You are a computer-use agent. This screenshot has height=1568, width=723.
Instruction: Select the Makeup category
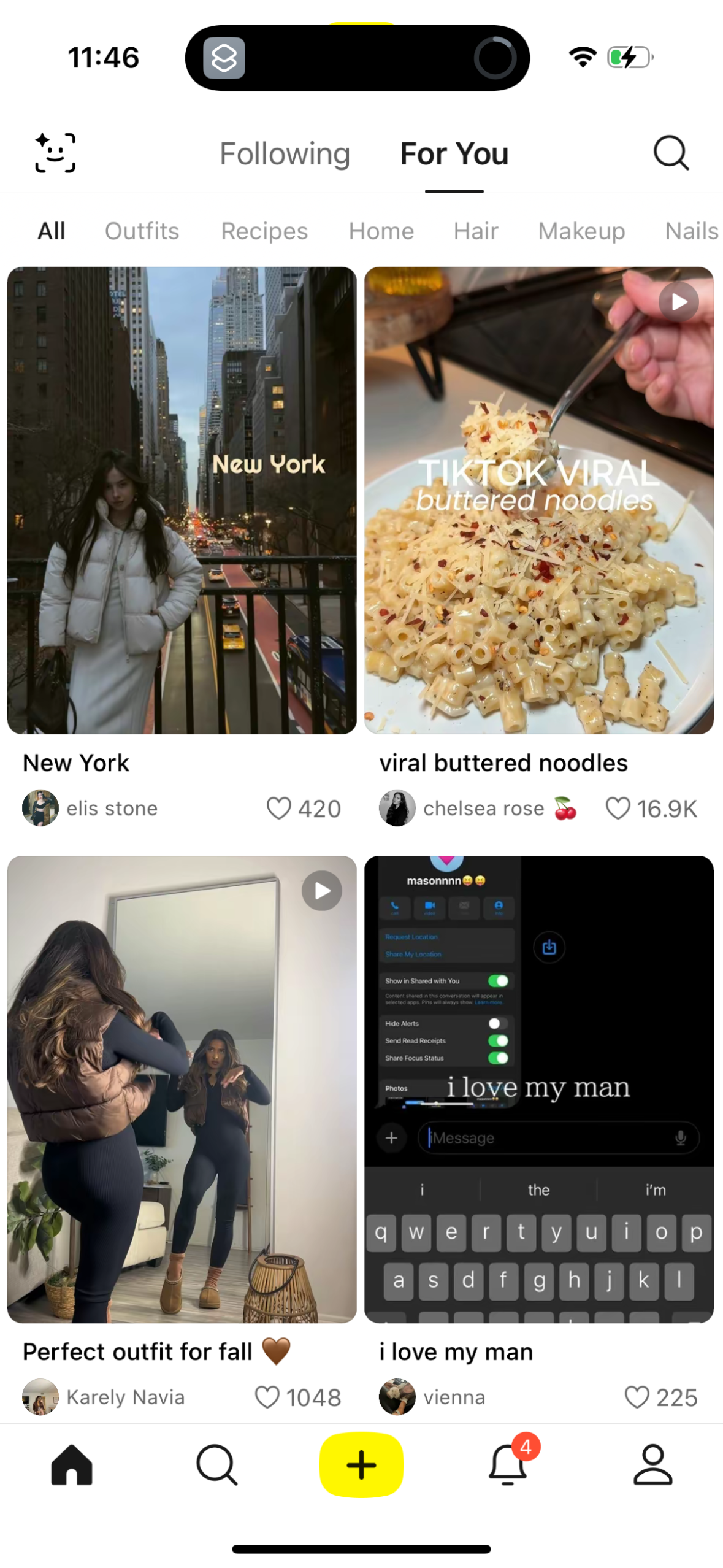click(x=580, y=231)
